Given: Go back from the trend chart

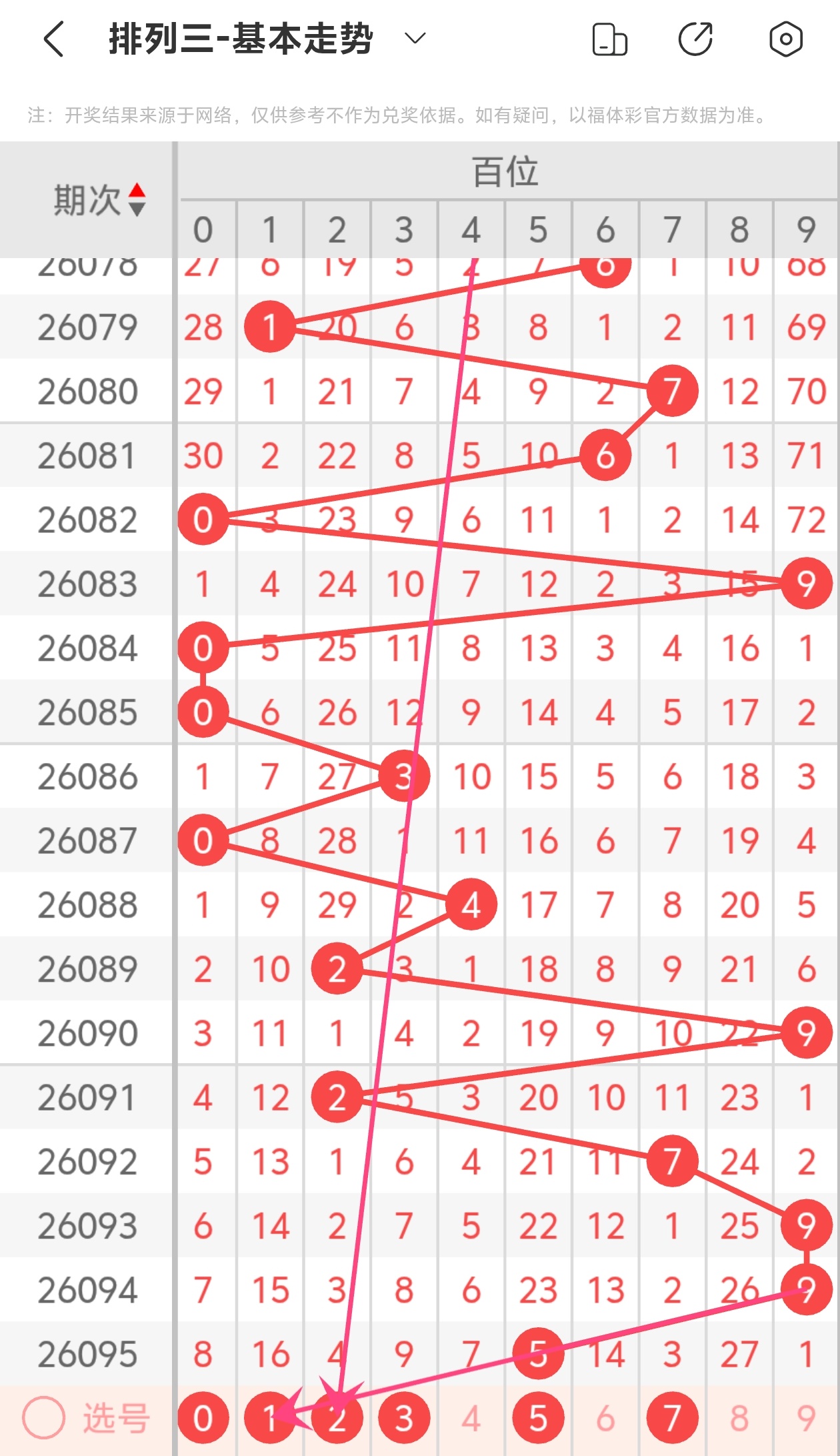Looking at the screenshot, I should 55,39.
